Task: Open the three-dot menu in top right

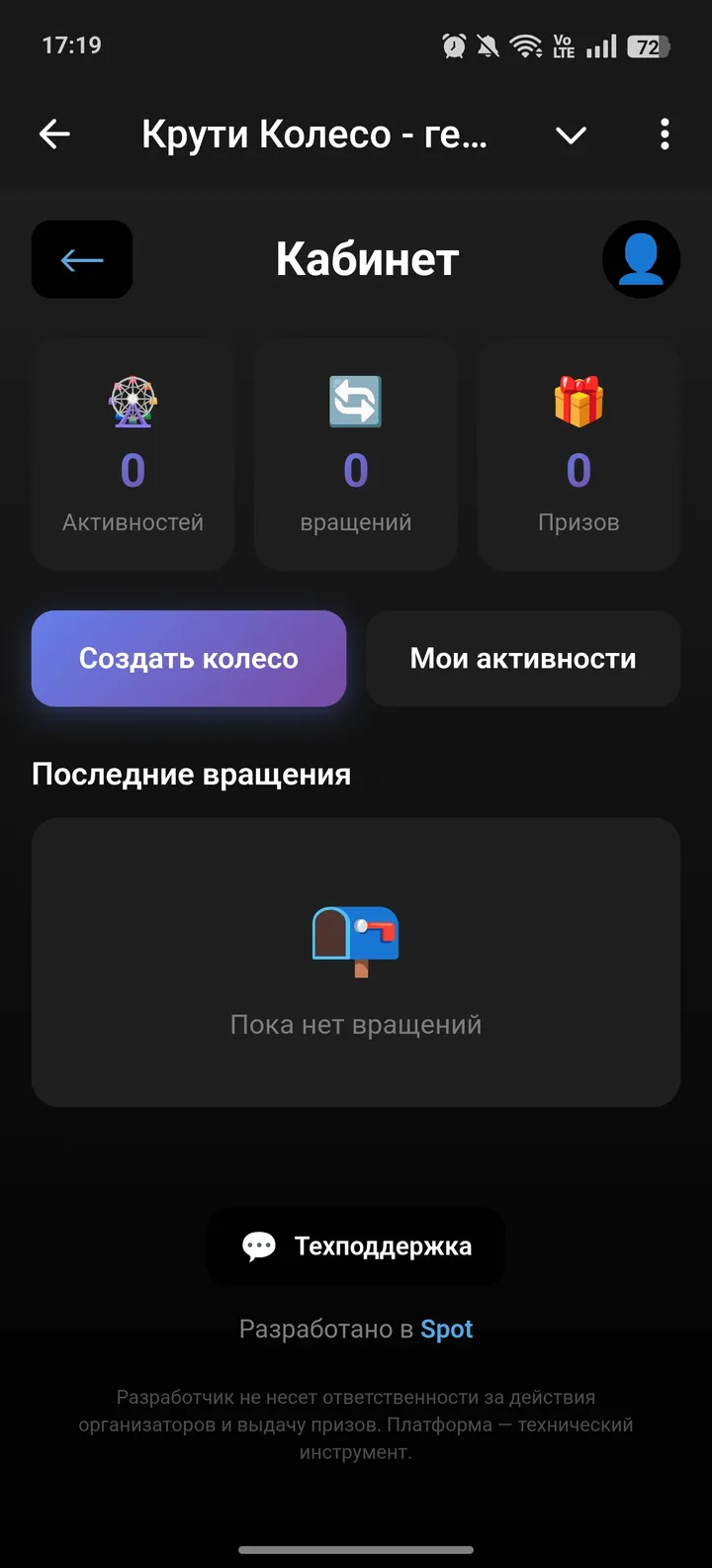Action: (664, 134)
